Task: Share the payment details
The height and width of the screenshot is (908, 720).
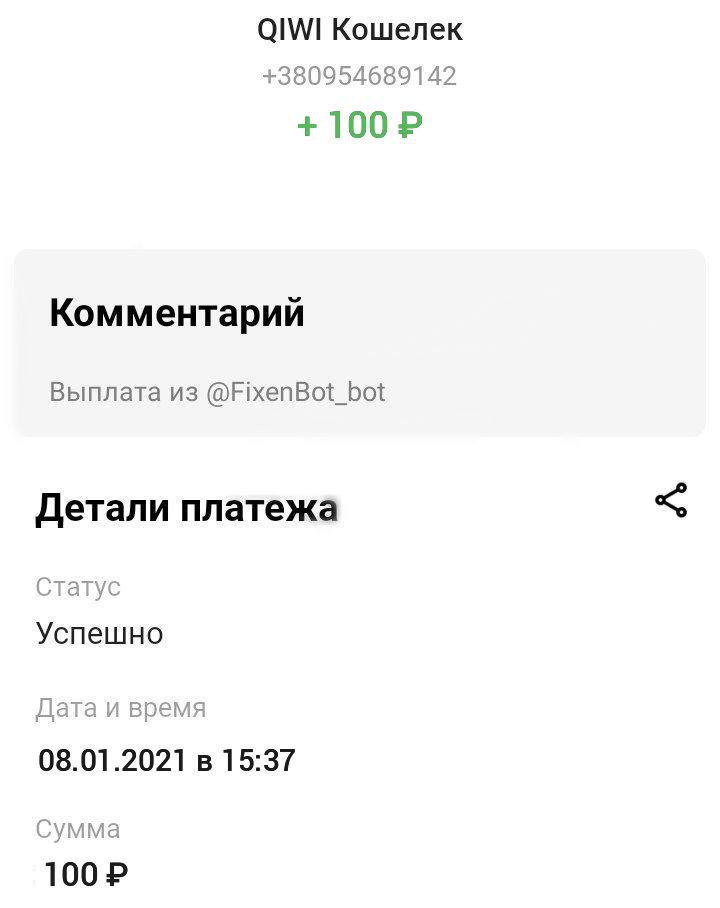Action: 671,501
